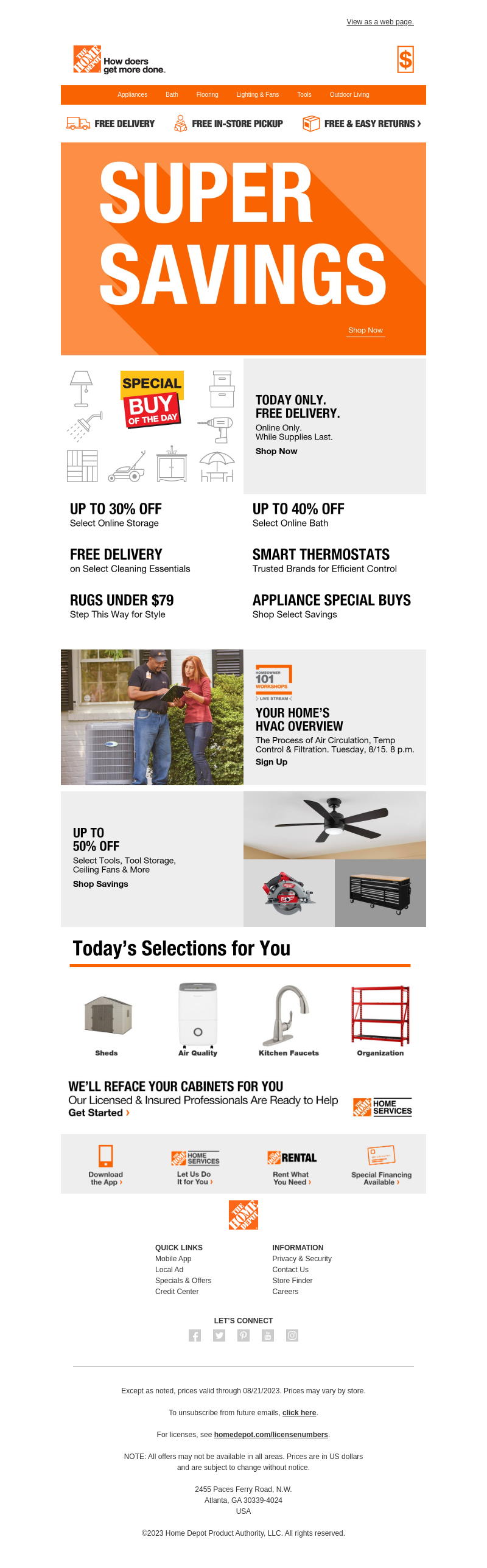Tap Shop Now on Super Savings banner
Image resolution: width=487 pixels, height=1568 pixels.
(x=365, y=331)
